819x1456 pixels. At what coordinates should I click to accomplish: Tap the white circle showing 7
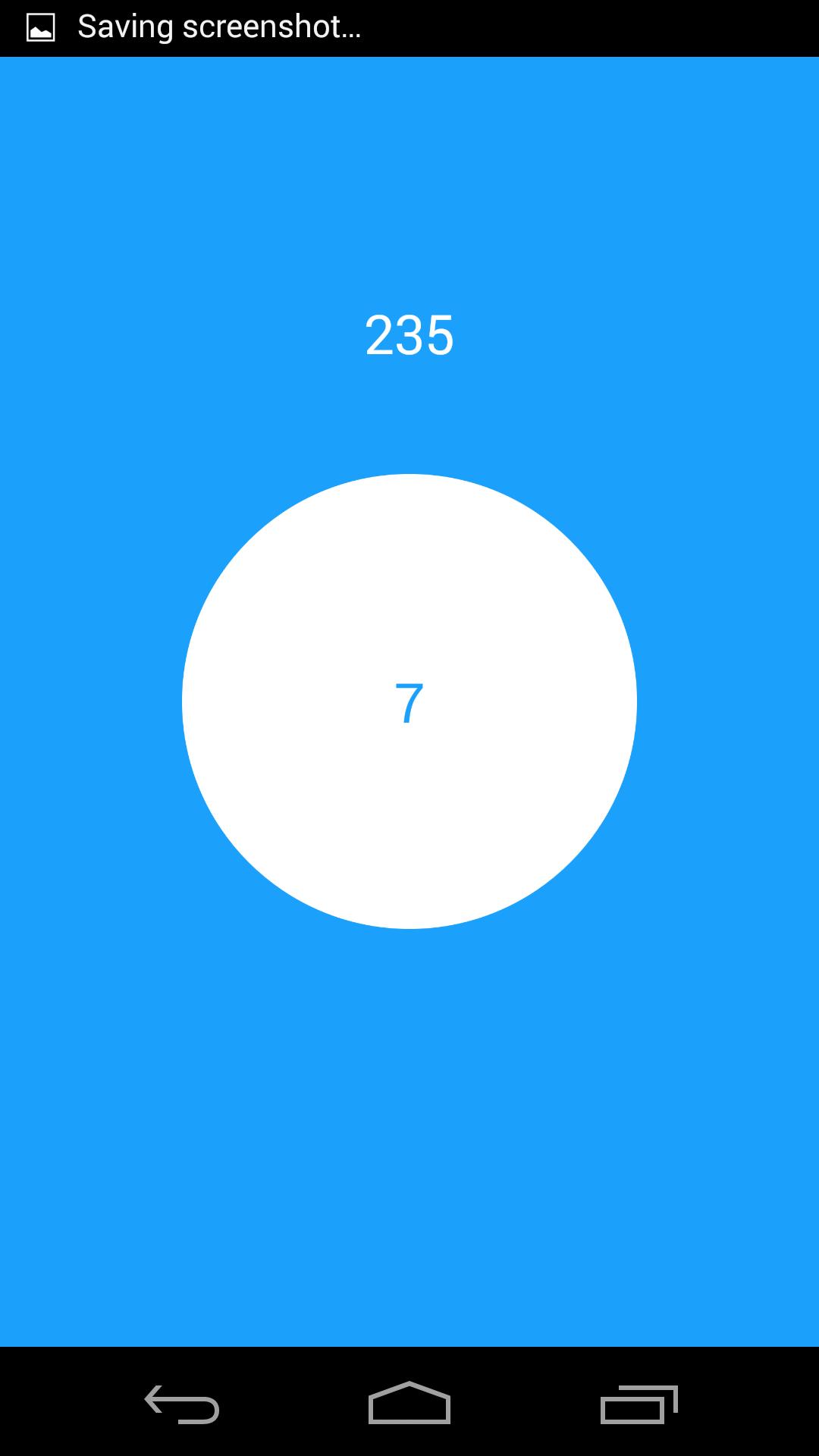click(409, 701)
